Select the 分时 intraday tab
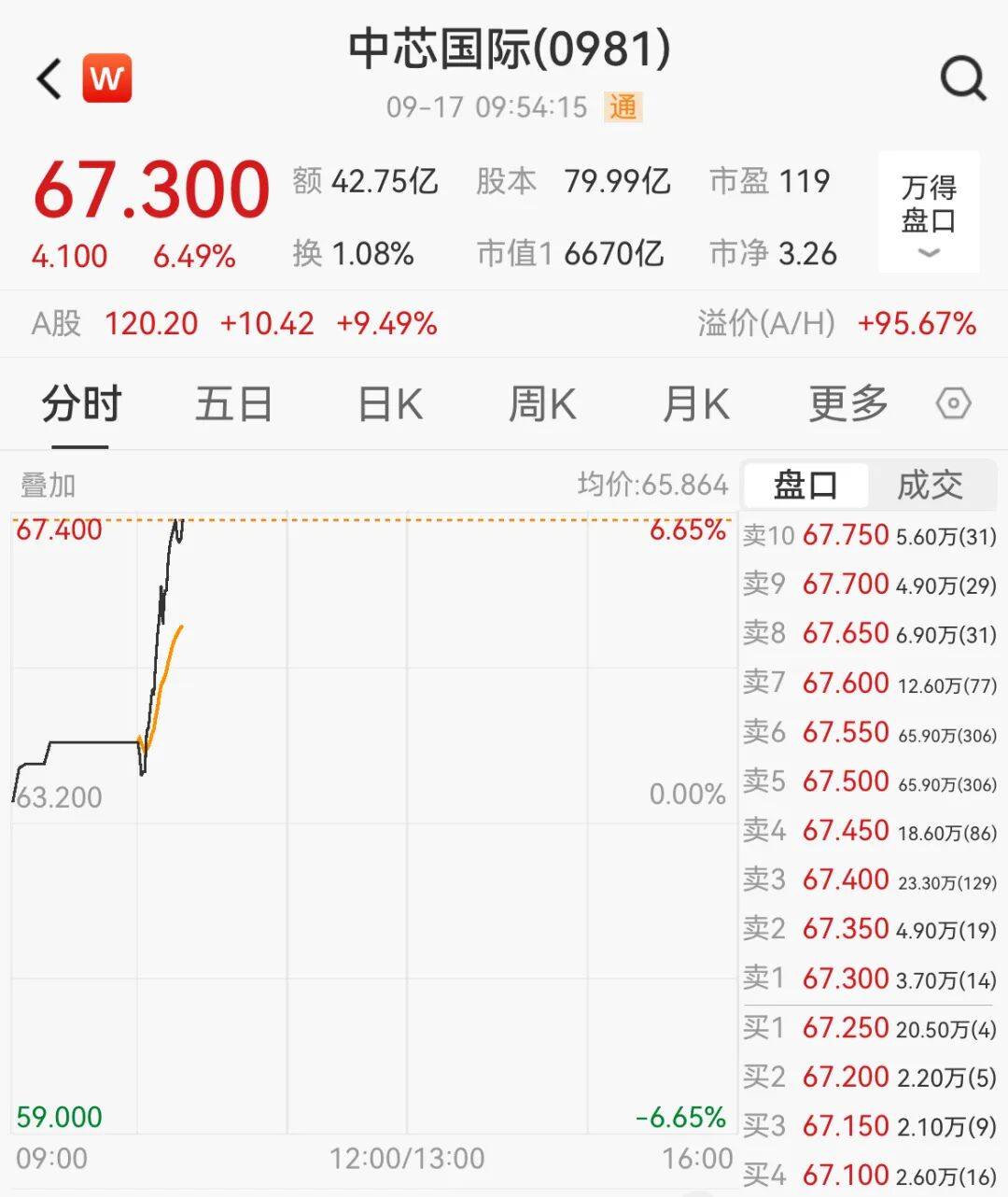The width and height of the screenshot is (1008, 1197). [x=79, y=403]
